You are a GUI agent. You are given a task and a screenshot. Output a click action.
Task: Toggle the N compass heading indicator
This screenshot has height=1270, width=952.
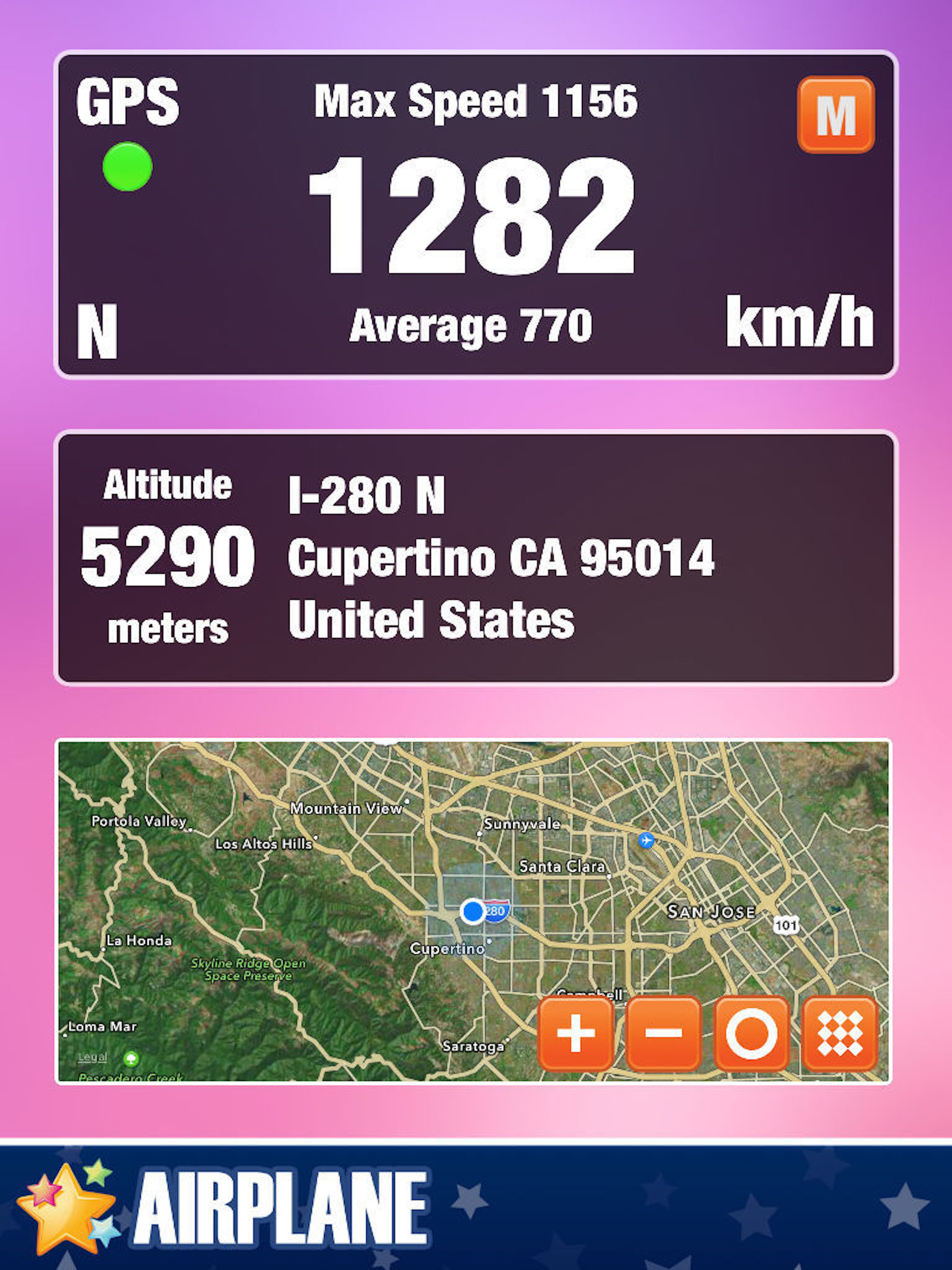[99, 328]
